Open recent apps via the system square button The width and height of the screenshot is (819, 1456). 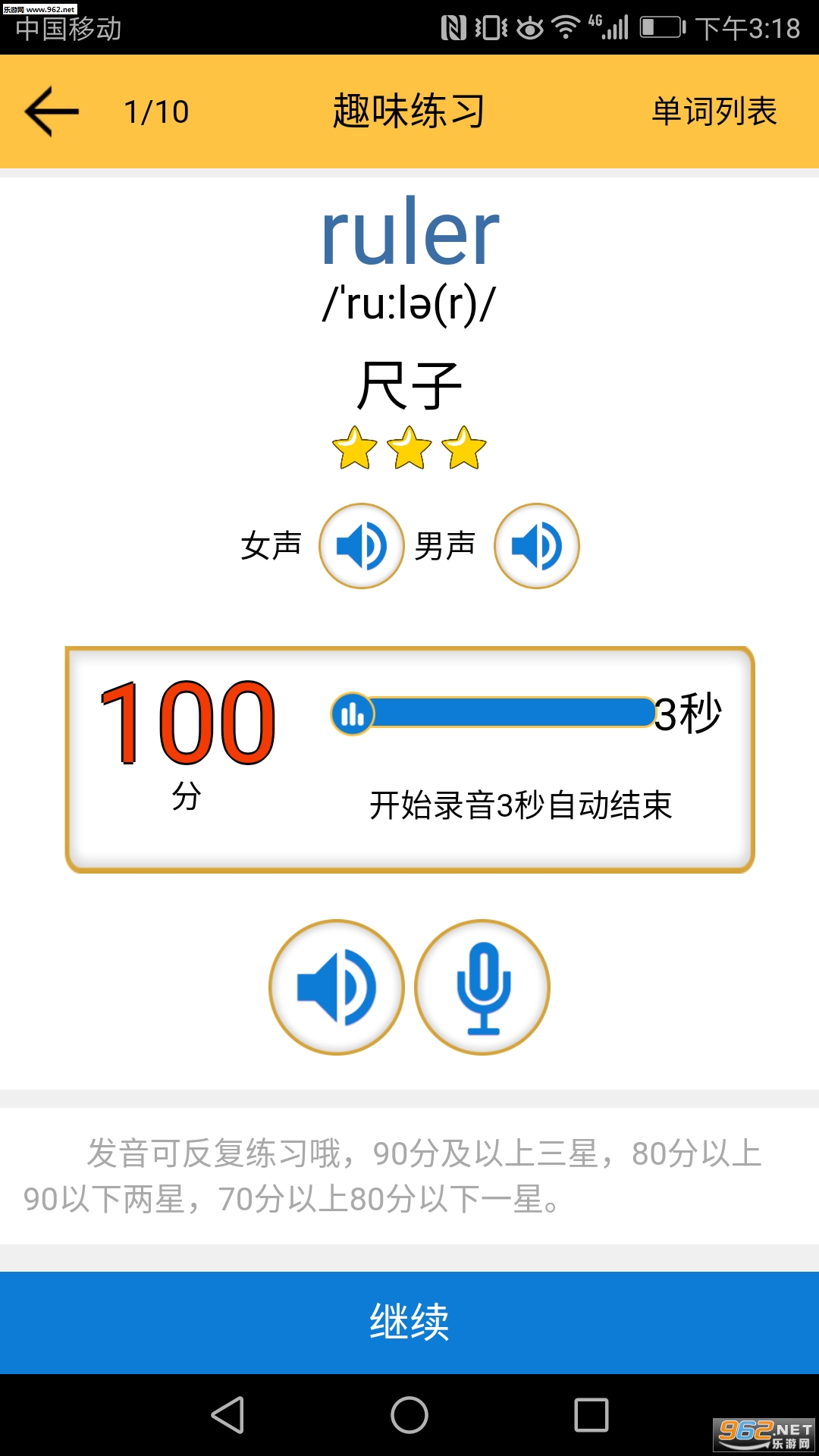(591, 1415)
